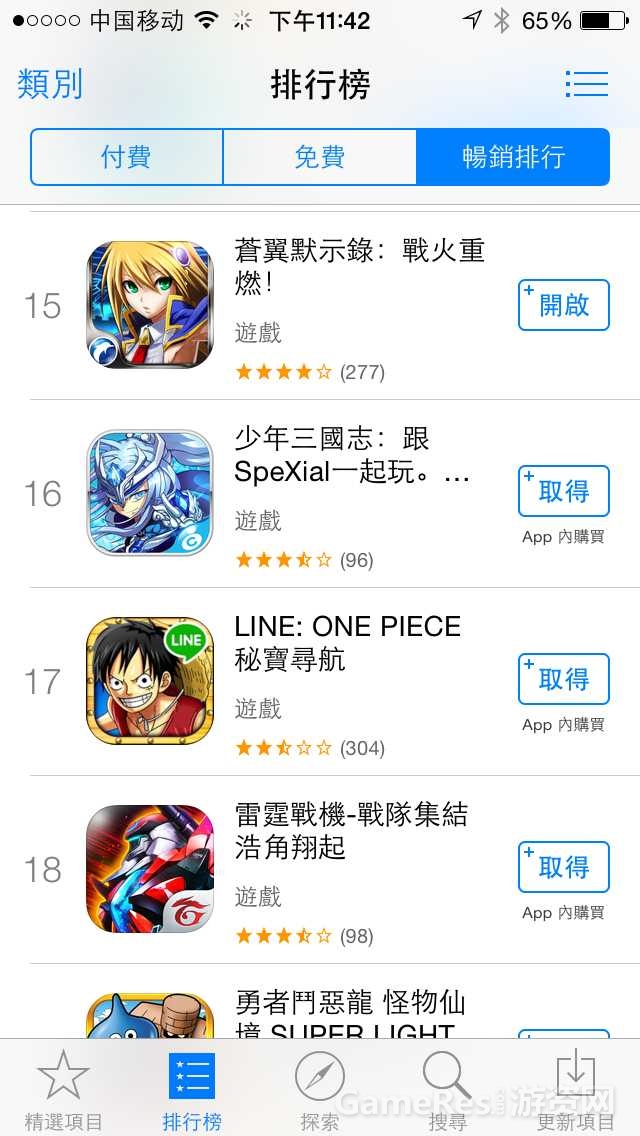Open the 勇者鬥惡龍 怪物仙境 row
Image resolution: width=640 pixels, height=1136 pixels.
point(350,1012)
